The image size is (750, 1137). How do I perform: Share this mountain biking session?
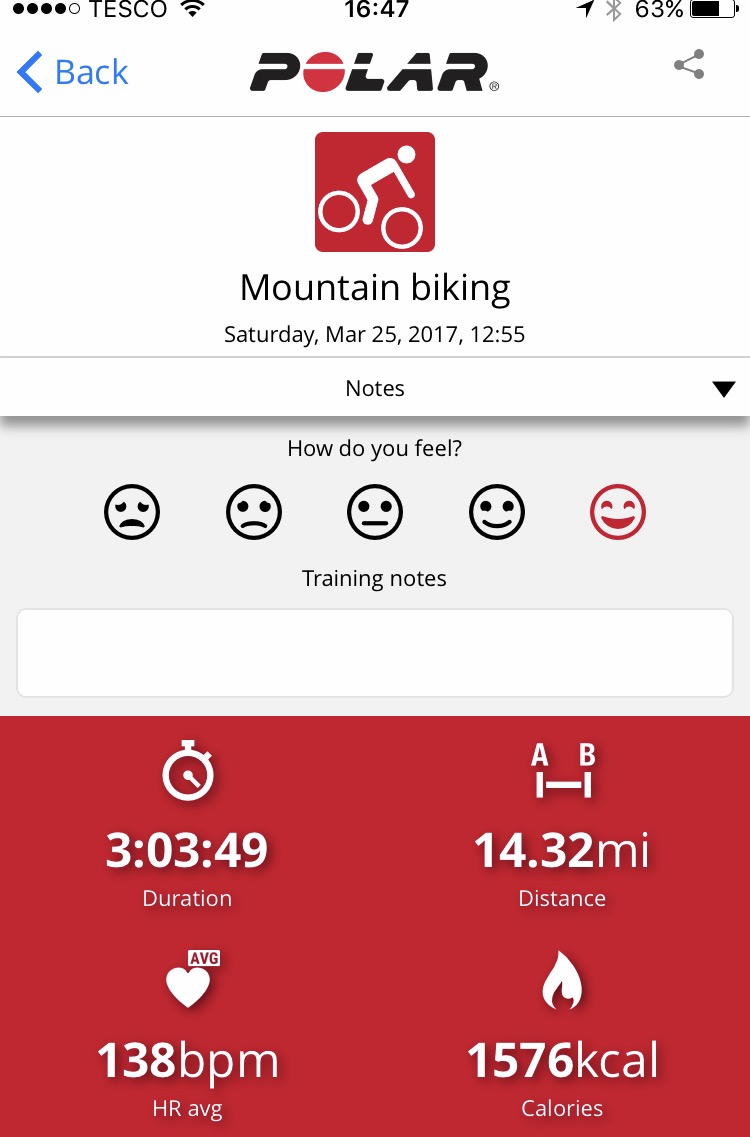pyautogui.click(x=689, y=66)
